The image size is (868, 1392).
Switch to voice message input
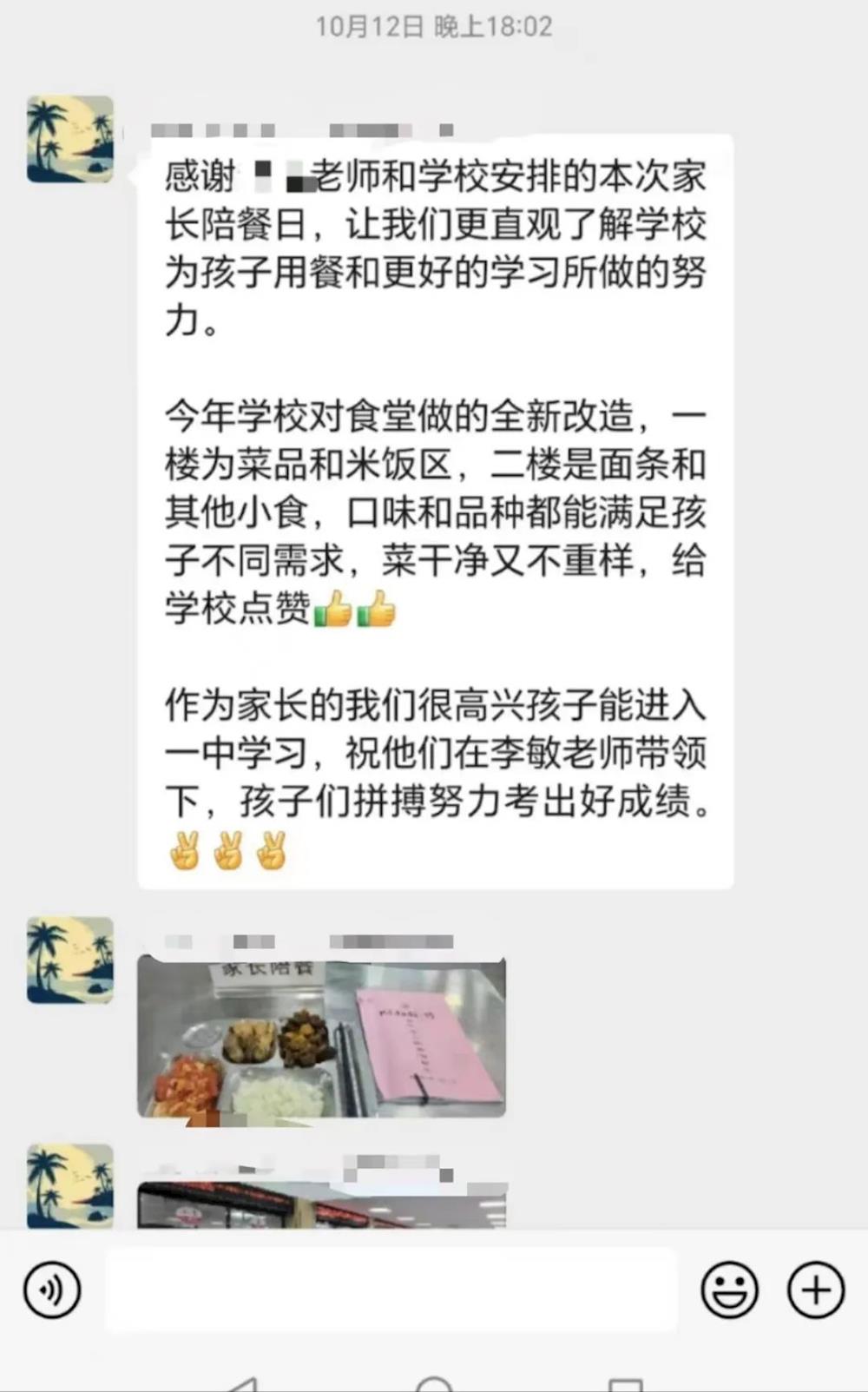point(52,1290)
